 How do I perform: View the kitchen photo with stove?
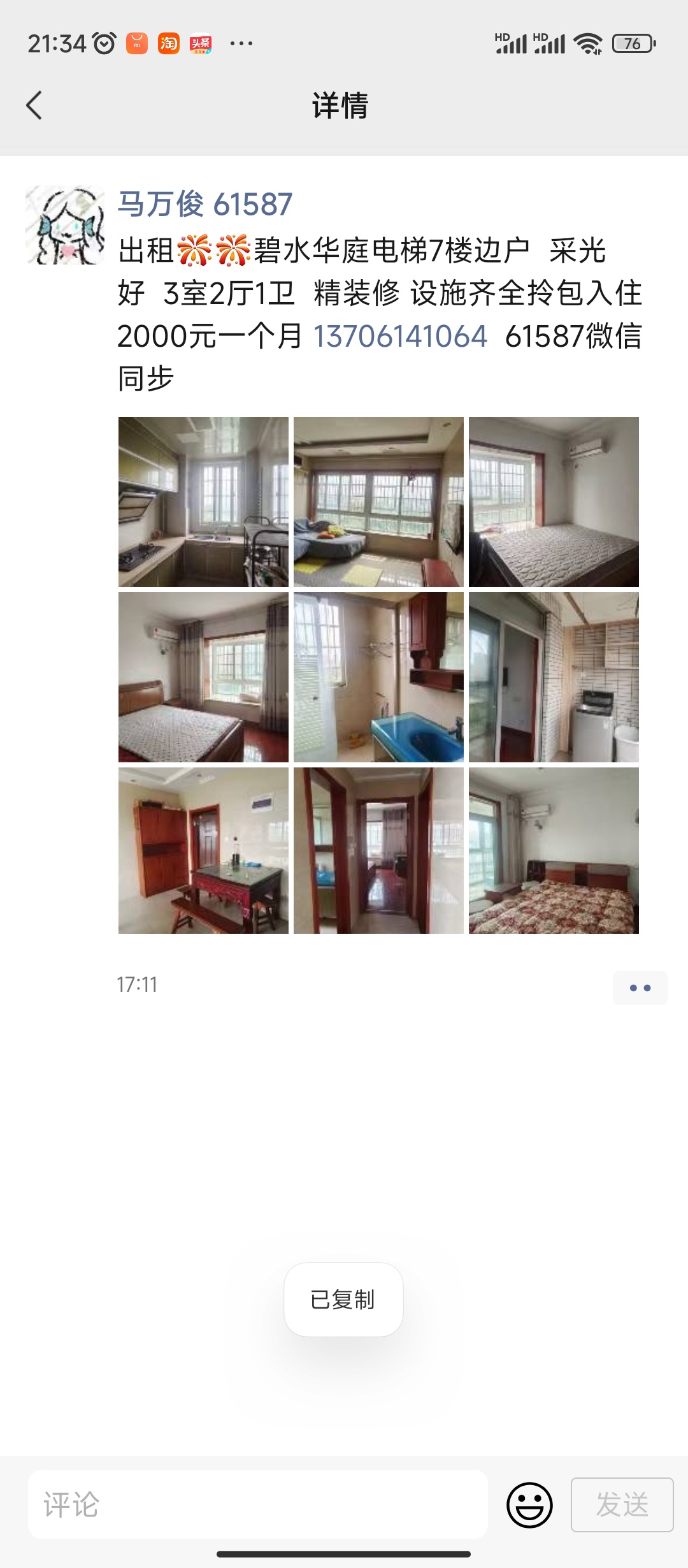(x=203, y=502)
